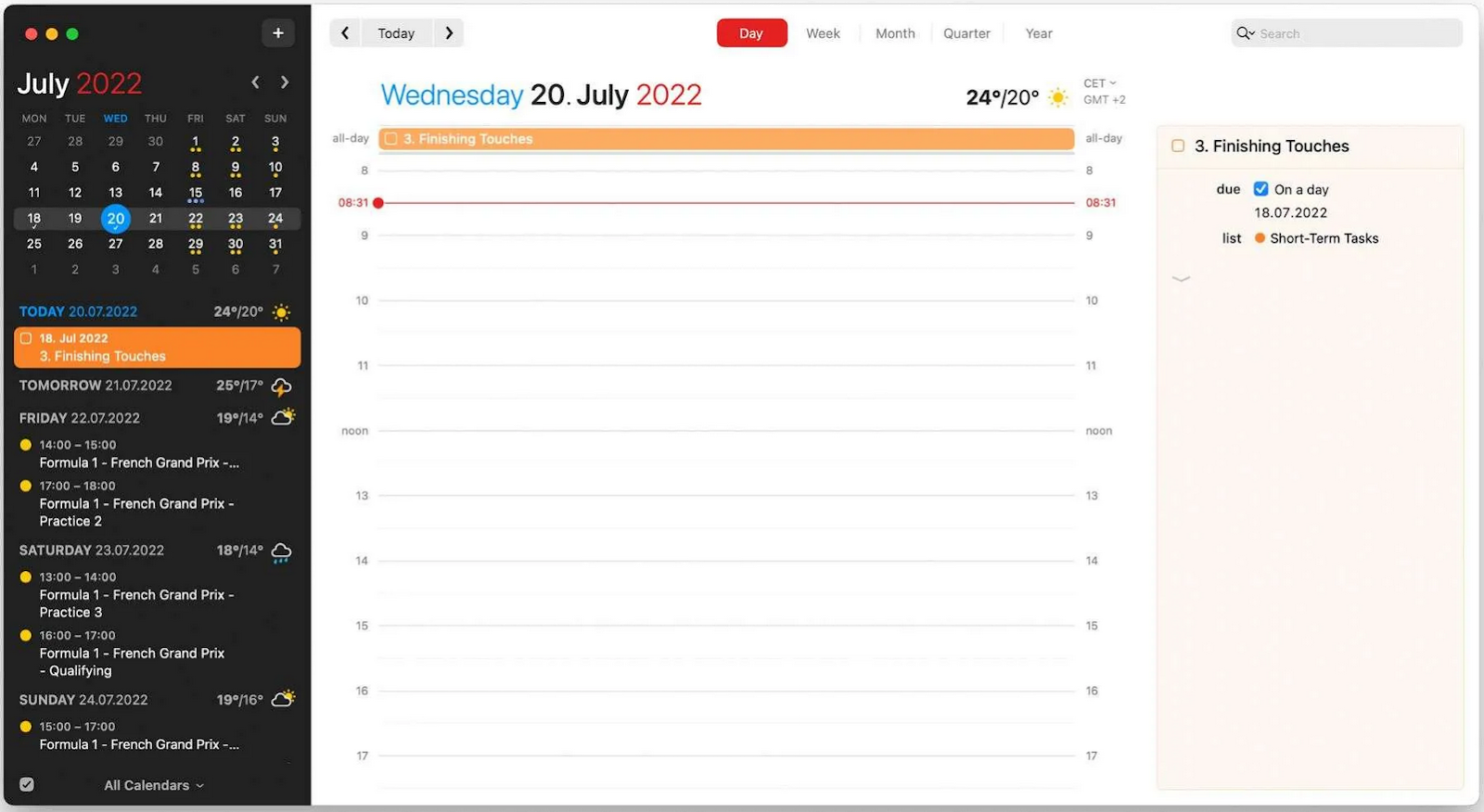The height and width of the screenshot is (812, 1484).
Task: Select July 21 in the mini calendar
Action: pyautogui.click(x=156, y=219)
